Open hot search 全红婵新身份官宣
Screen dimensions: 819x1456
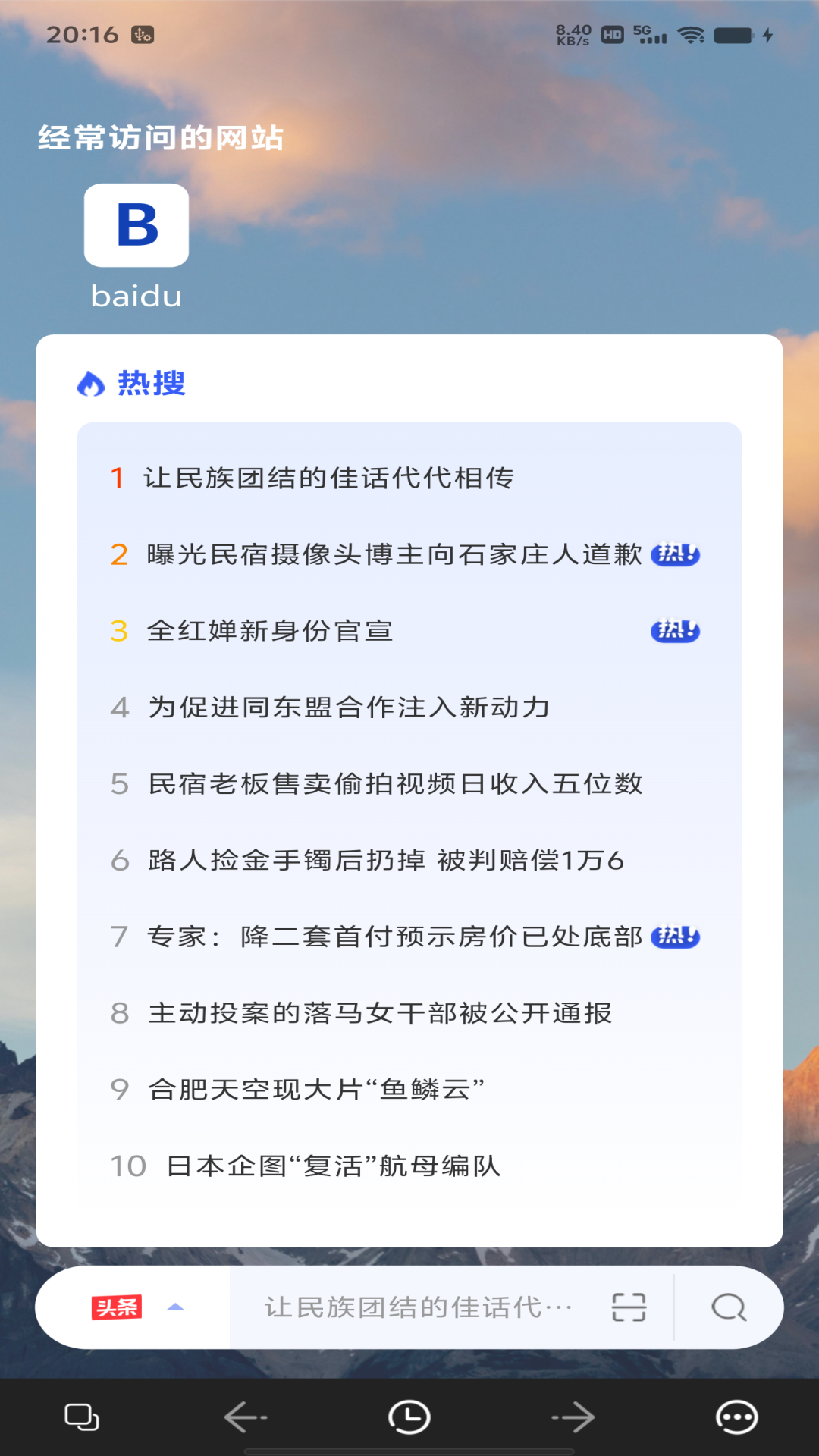click(x=270, y=632)
